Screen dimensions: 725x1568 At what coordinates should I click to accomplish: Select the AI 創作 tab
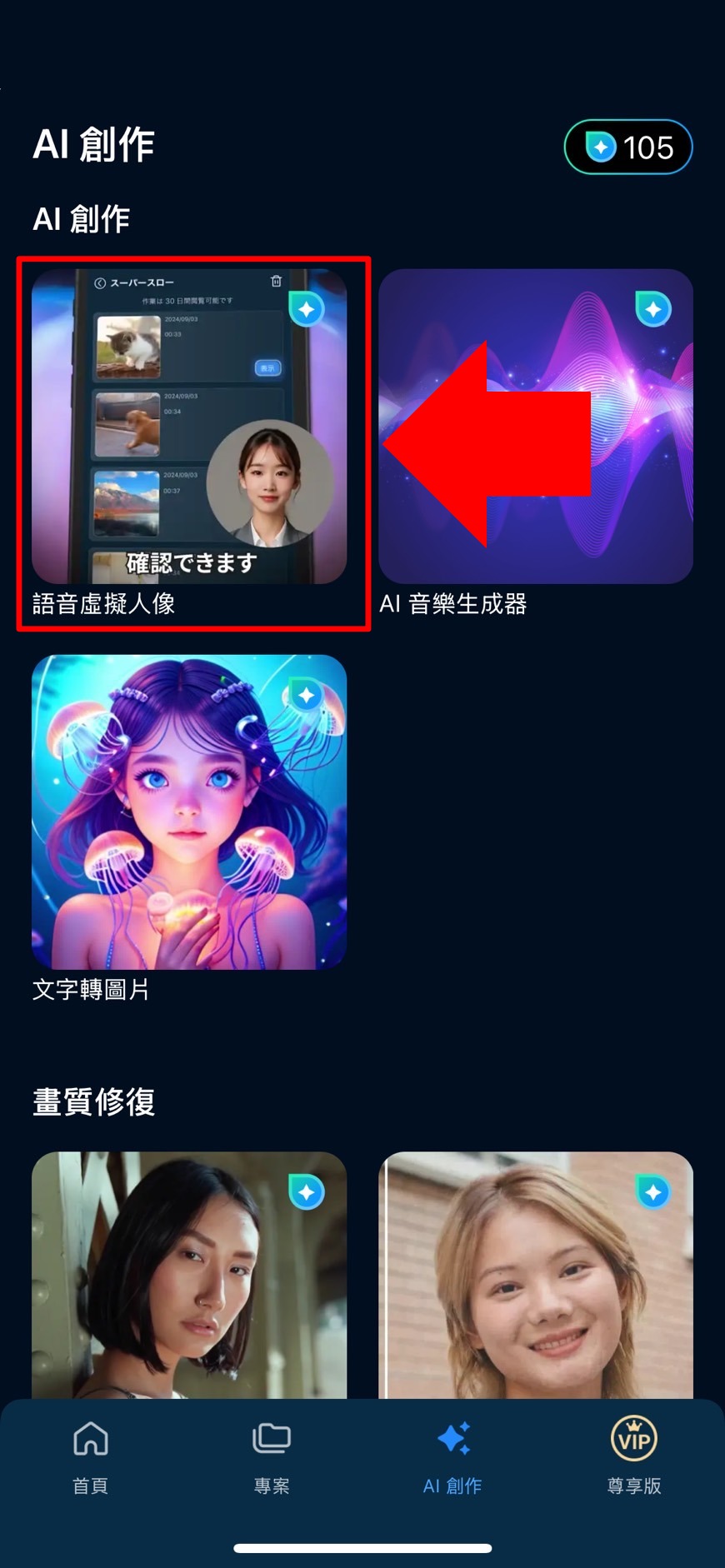pos(452,1456)
